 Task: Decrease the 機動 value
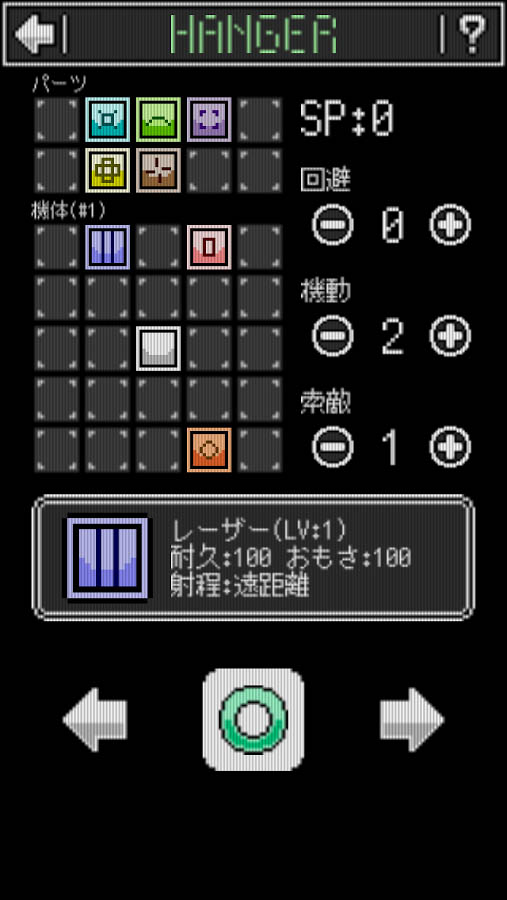[x=333, y=336]
